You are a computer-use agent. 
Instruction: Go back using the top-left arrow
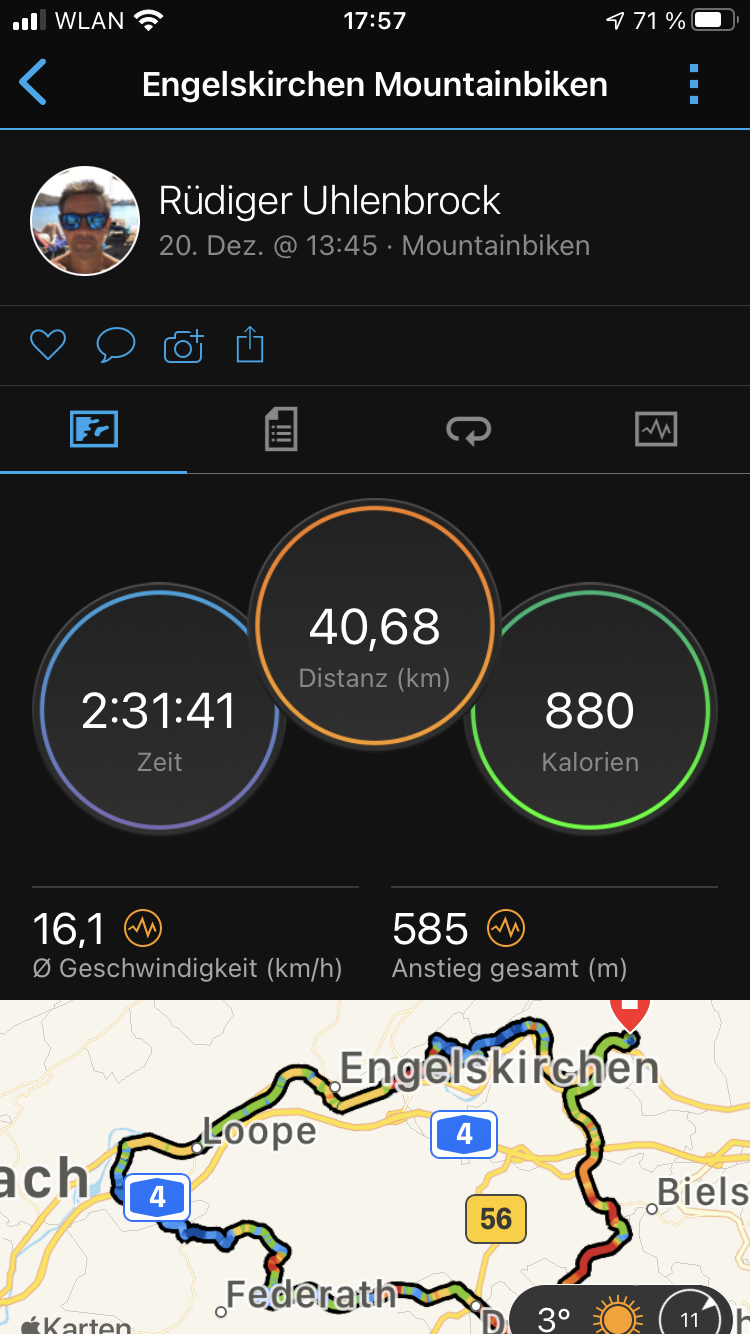tap(33, 83)
